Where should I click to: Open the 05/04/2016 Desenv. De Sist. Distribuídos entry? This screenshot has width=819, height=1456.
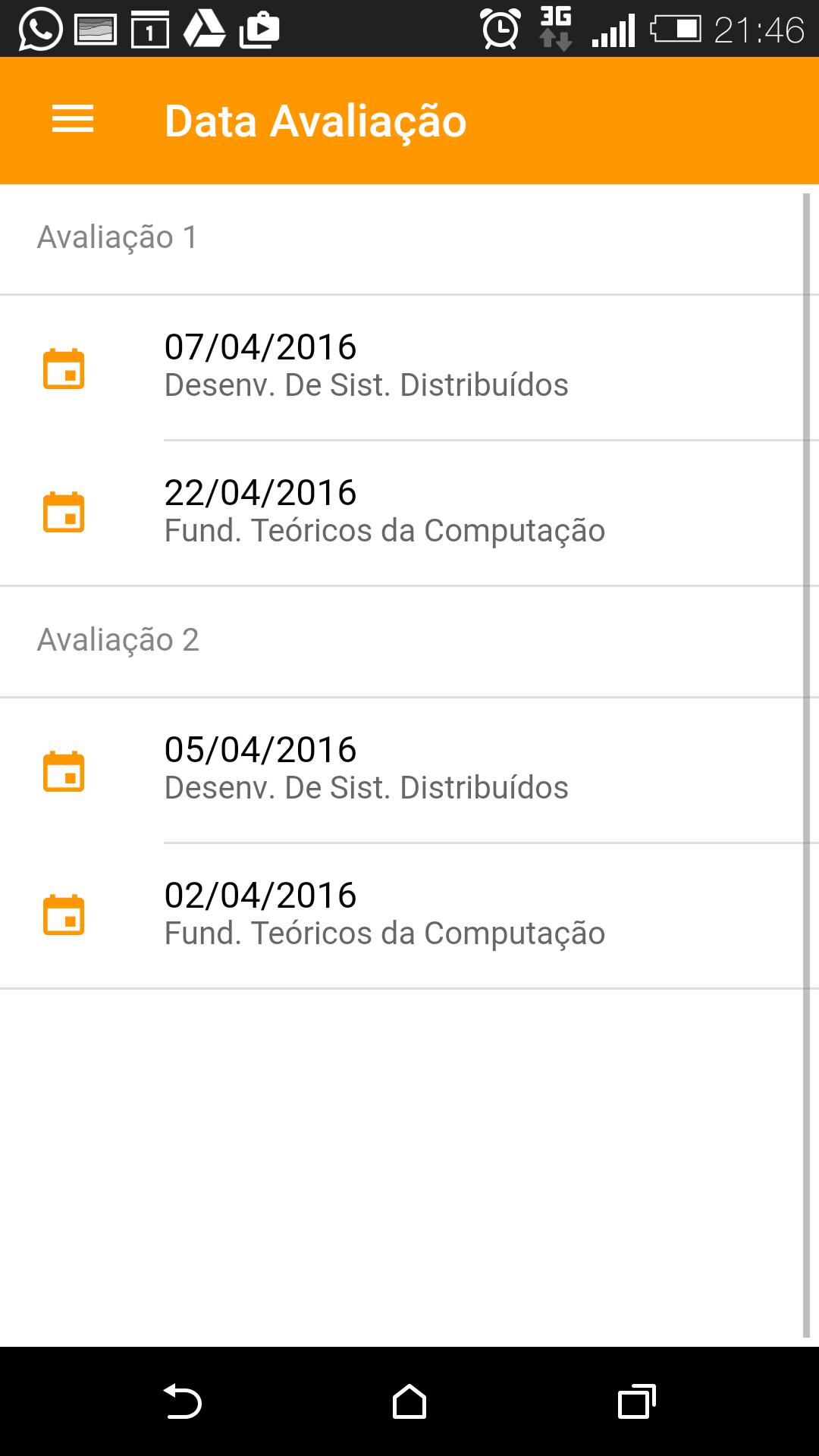pyautogui.click(x=409, y=770)
